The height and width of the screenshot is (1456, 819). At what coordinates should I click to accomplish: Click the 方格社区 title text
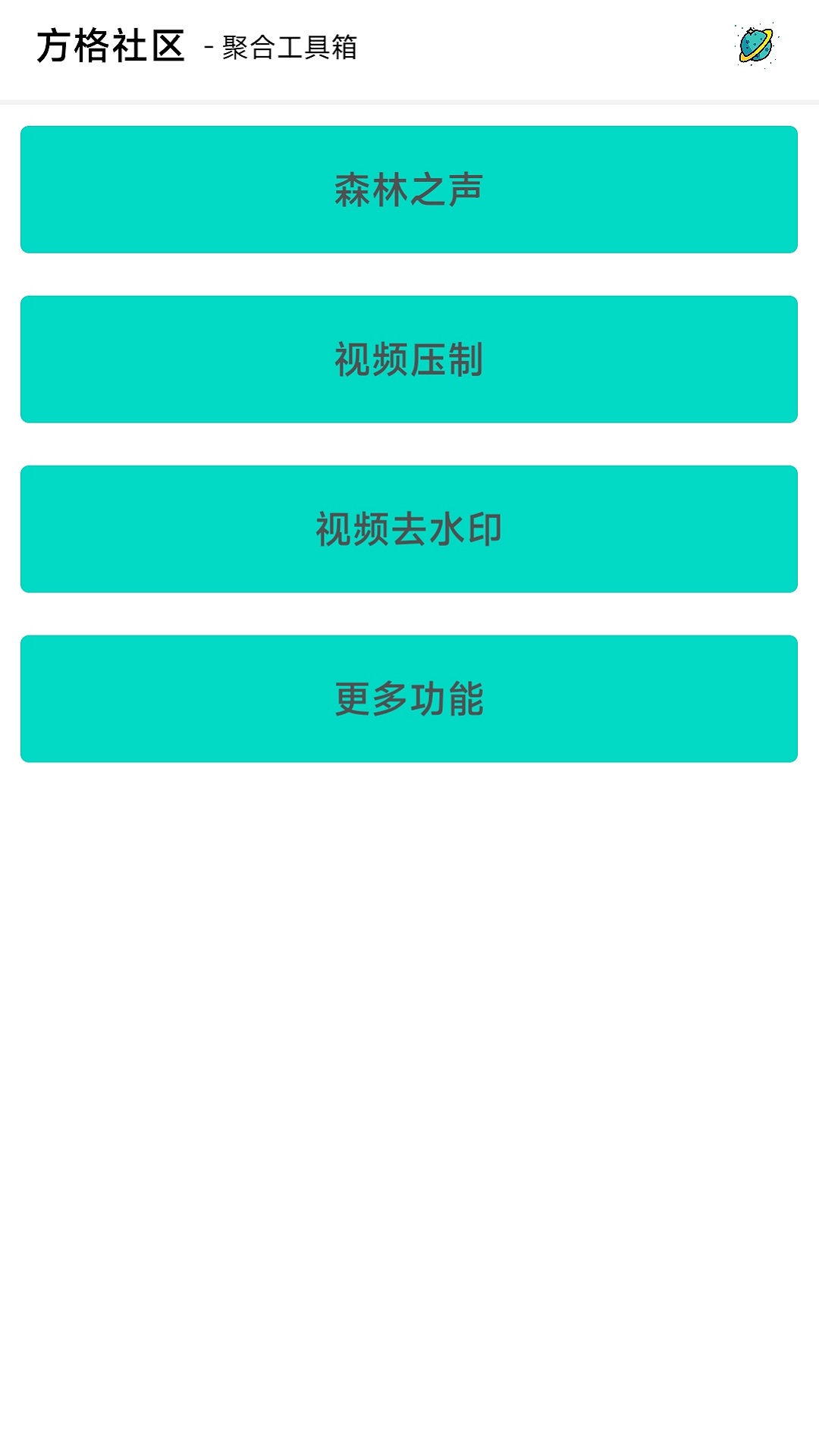111,45
